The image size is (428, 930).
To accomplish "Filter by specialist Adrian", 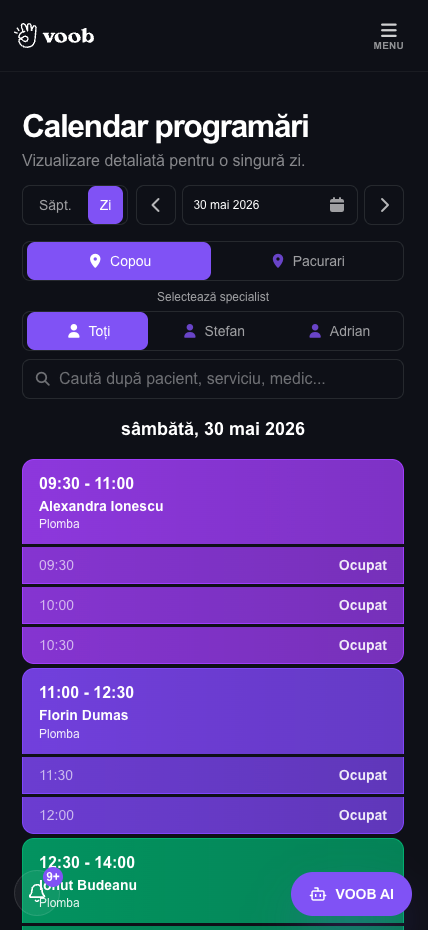I will pos(340,331).
